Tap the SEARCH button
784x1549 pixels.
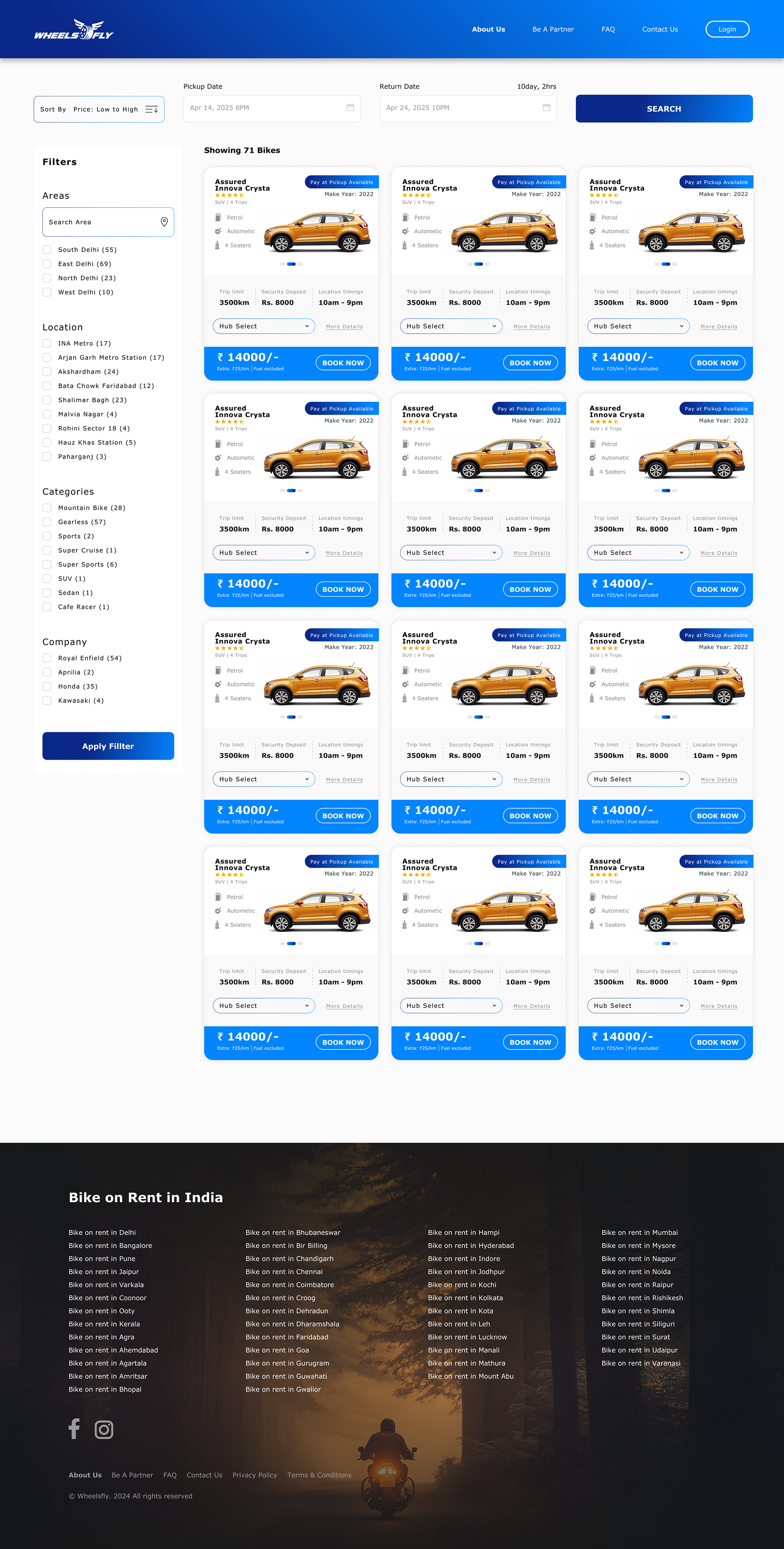point(664,108)
